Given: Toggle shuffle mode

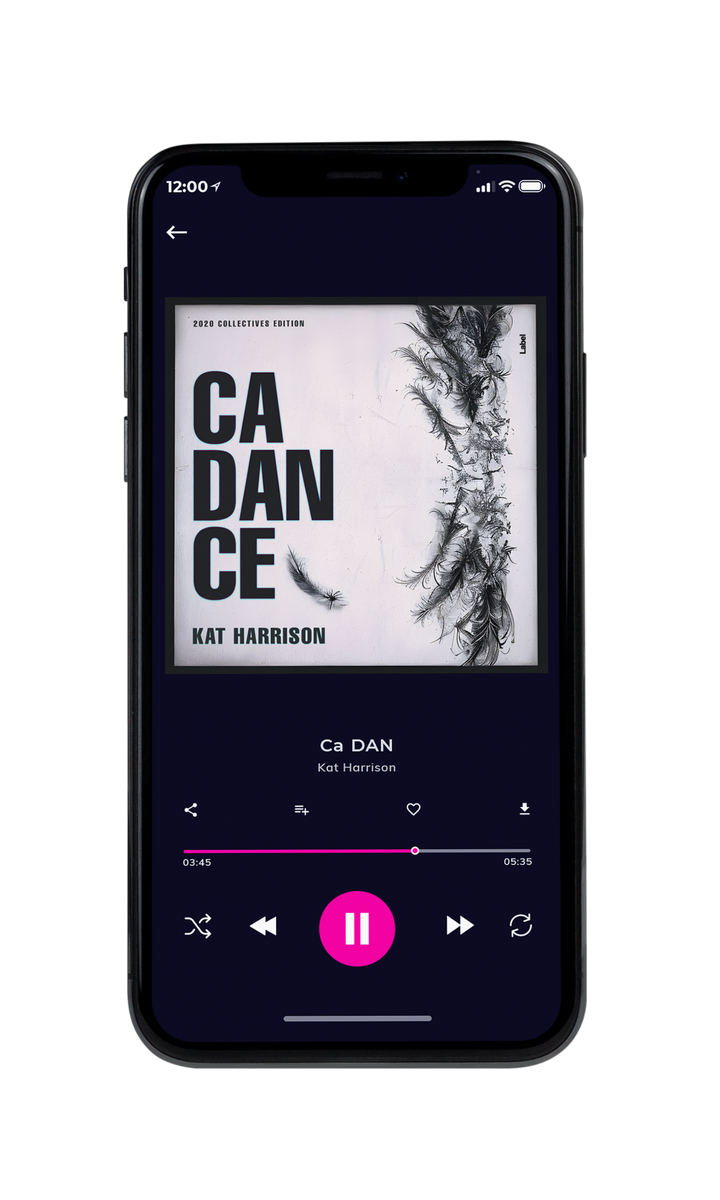Looking at the screenshot, I should click(x=197, y=926).
